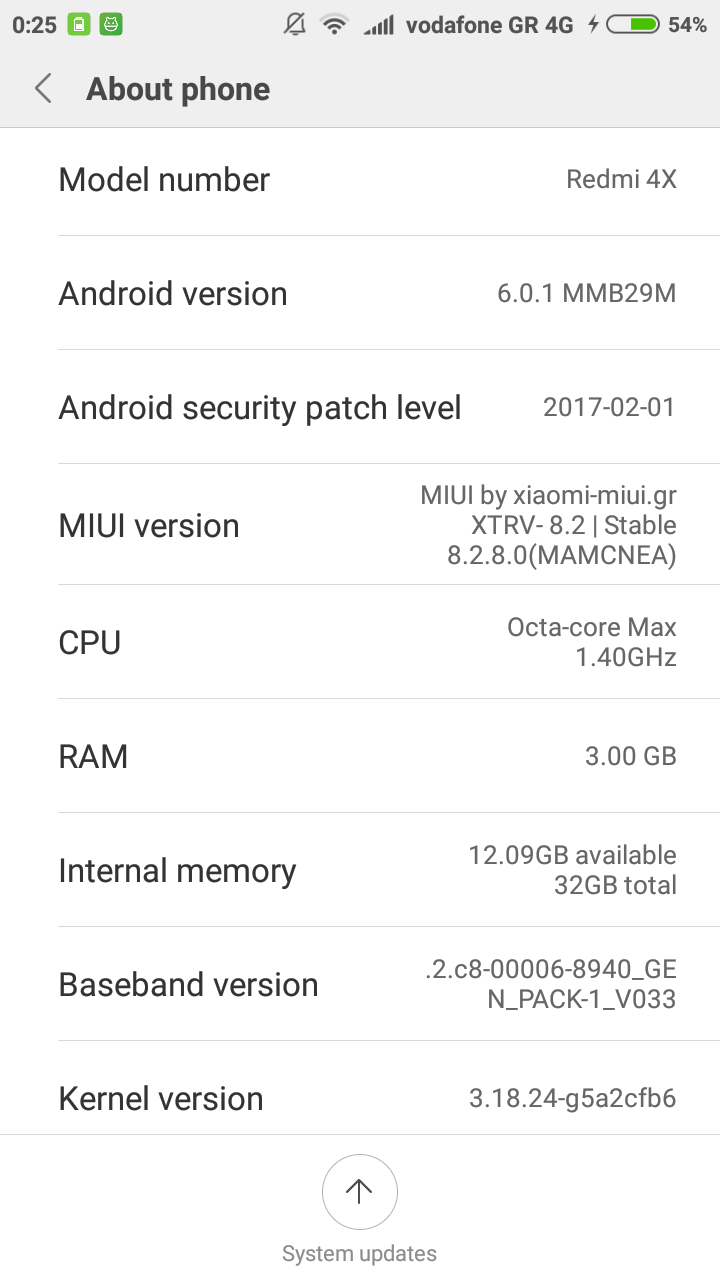This screenshot has width=720, height=1280.
Task: Tap the CPU row
Action: pyautogui.click(x=360, y=642)
